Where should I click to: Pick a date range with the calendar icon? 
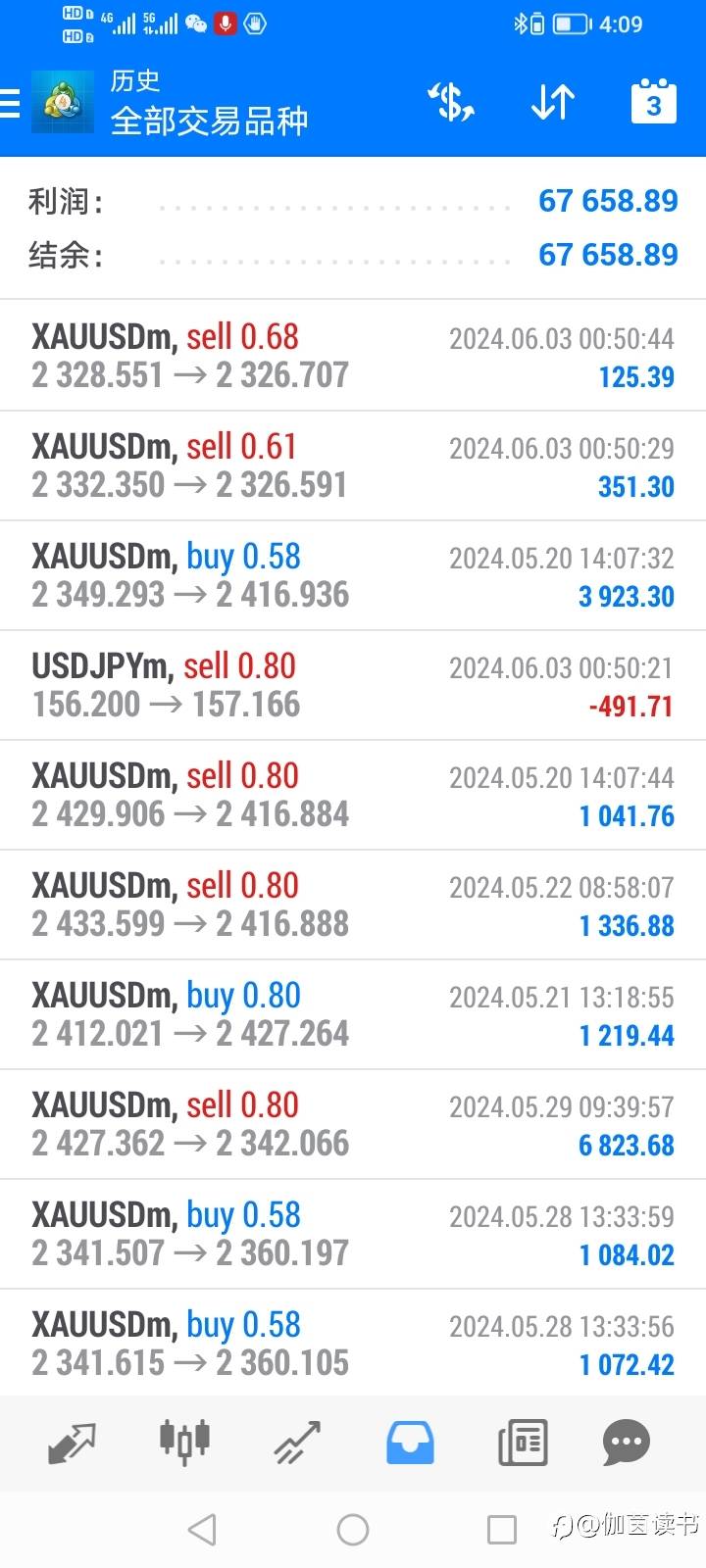click(653, 102)
